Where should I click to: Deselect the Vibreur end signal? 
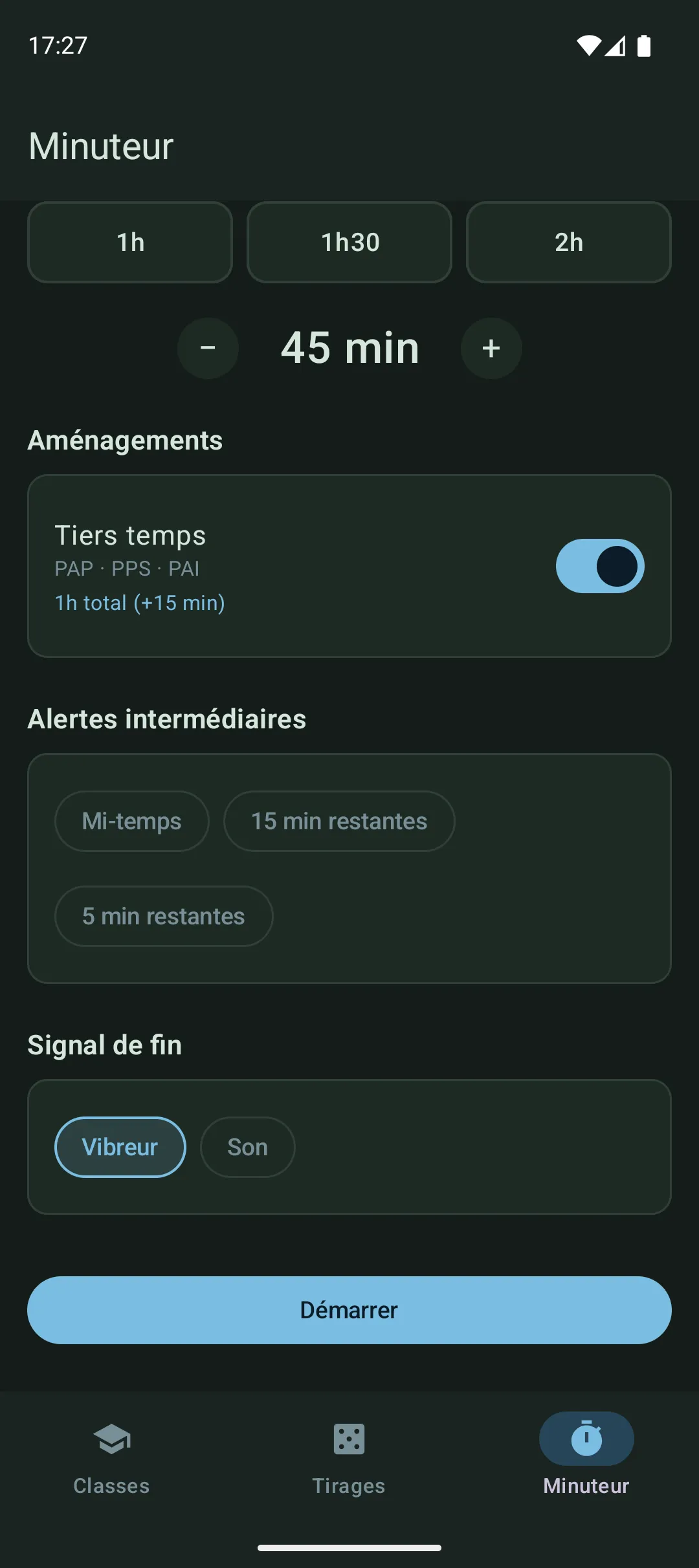click(x=120, y=1147)
